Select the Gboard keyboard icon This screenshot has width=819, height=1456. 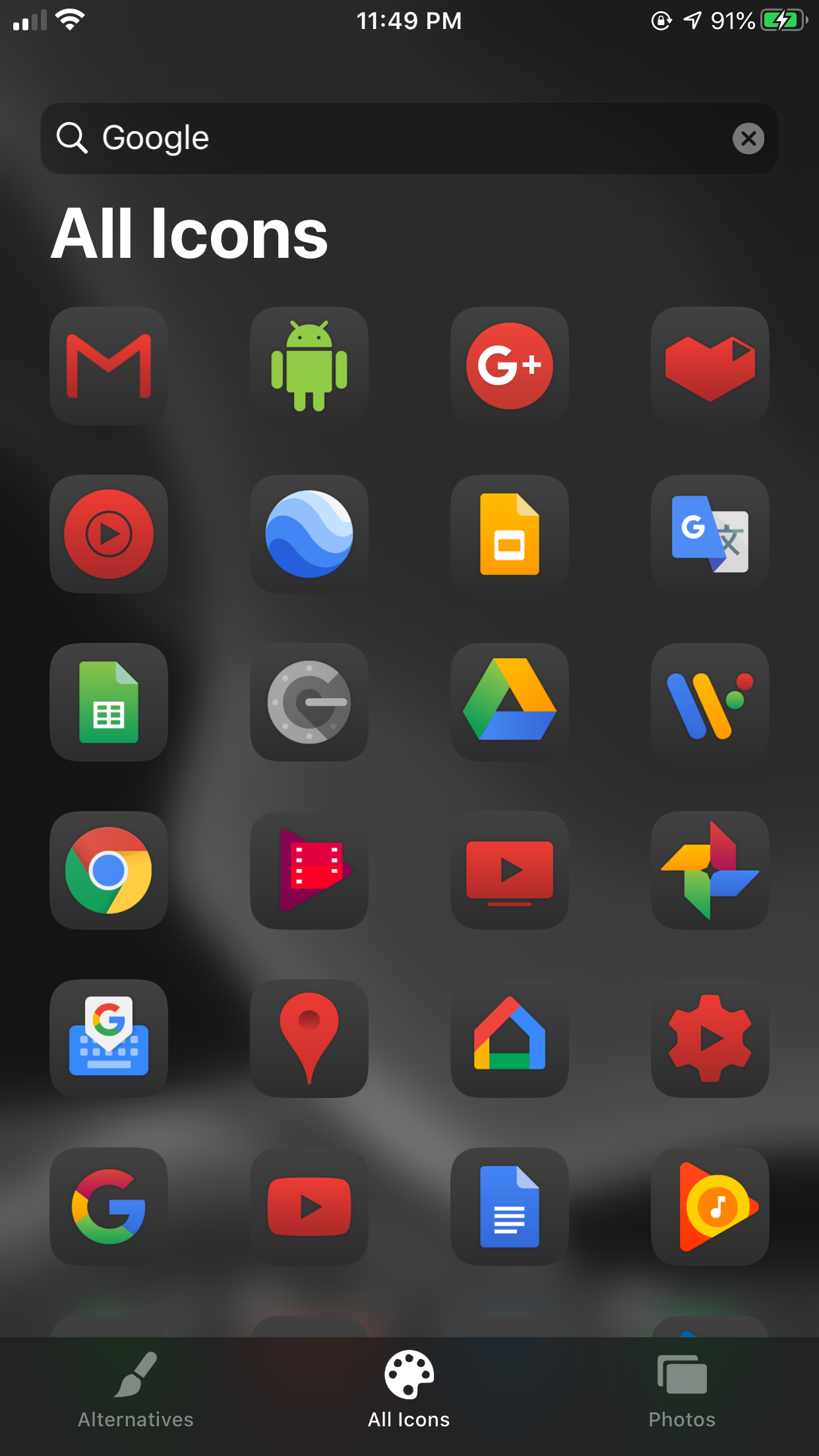tap(109, 1039)
